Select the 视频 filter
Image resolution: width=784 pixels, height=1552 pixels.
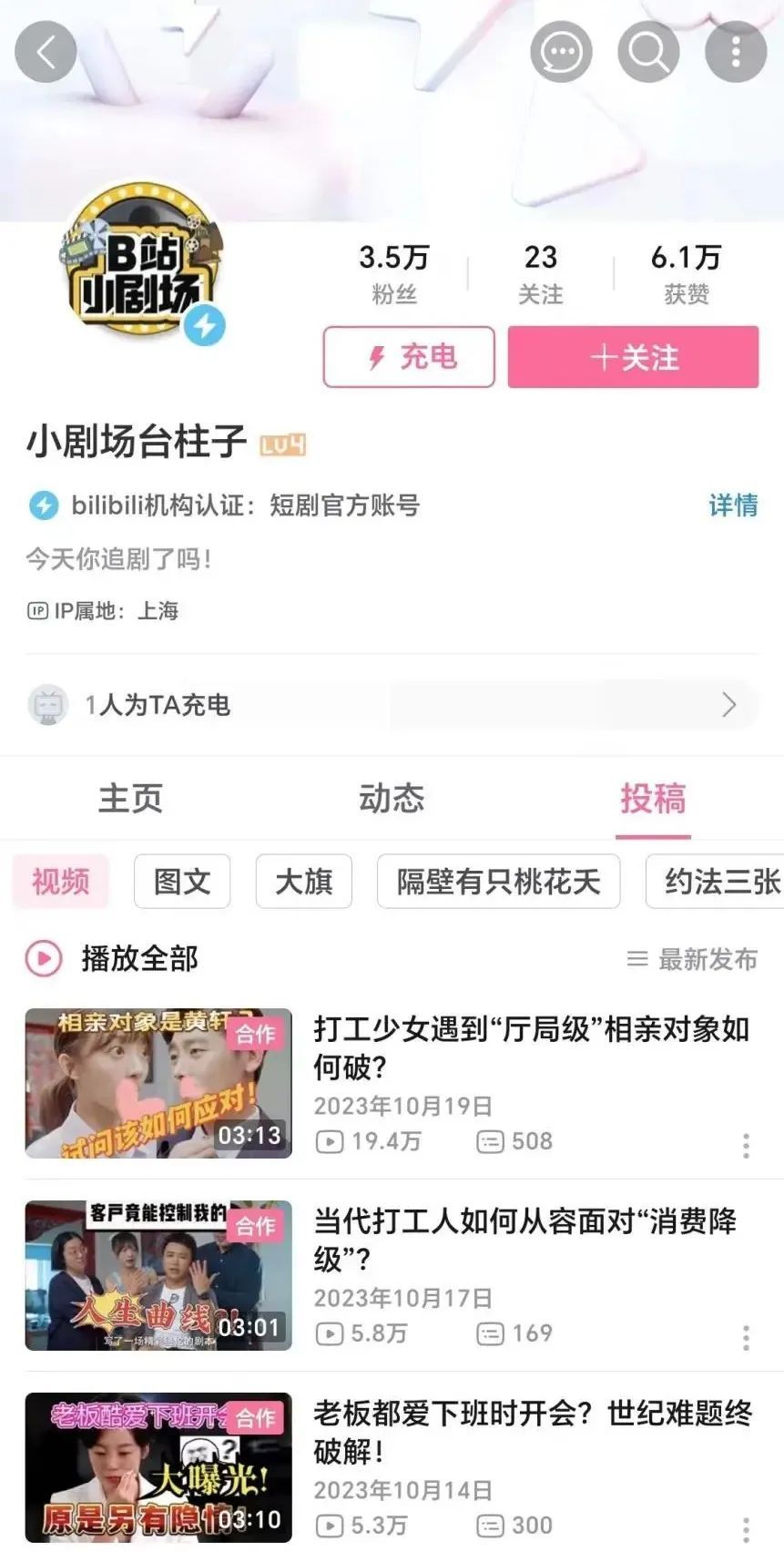coord(60,882)
